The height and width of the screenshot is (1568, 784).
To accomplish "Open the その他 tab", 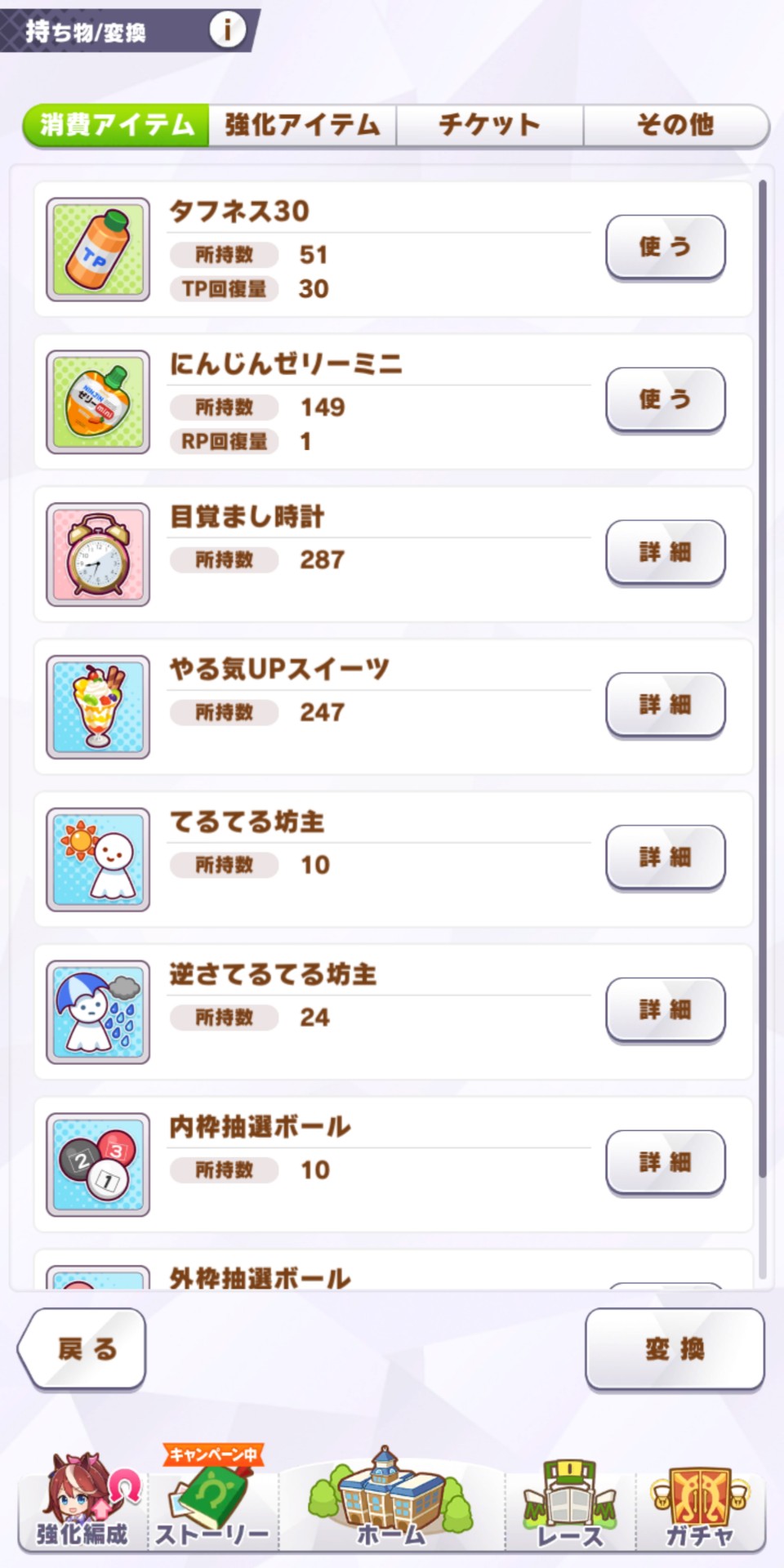I will (675, 125).
